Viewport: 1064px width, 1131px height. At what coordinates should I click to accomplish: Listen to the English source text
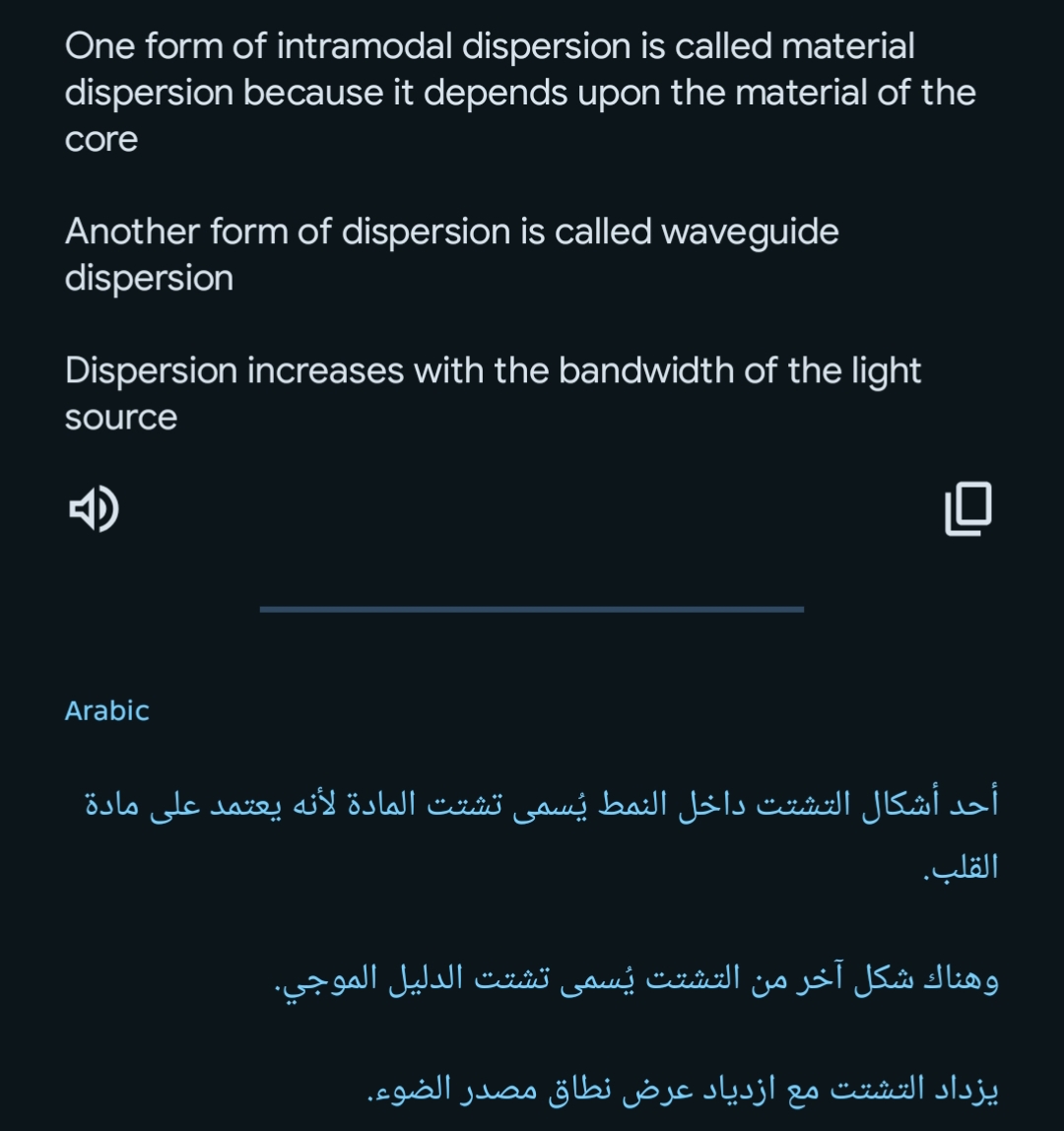pos(93,509)
